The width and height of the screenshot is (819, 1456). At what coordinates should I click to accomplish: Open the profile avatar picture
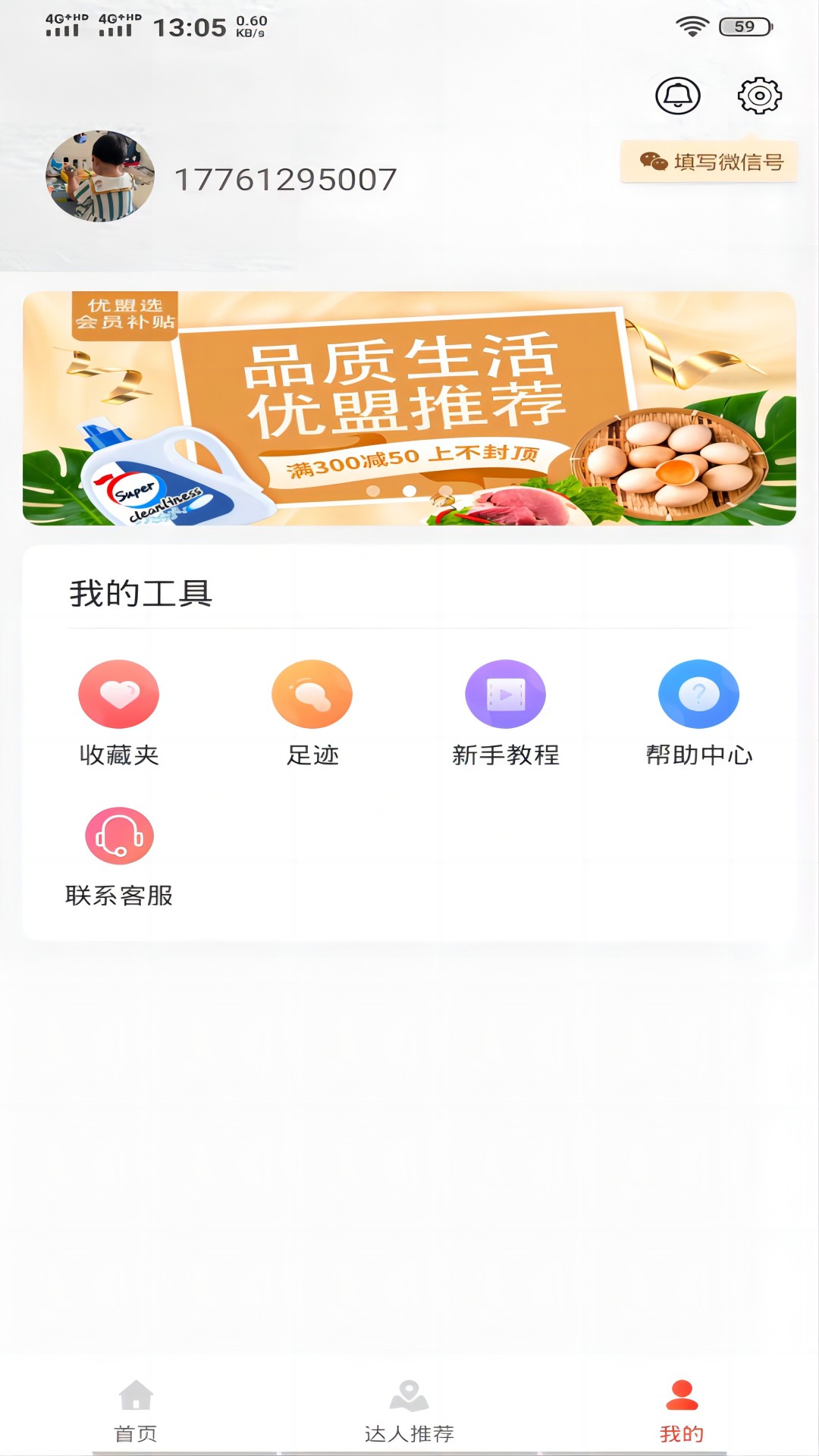point(100,176)
